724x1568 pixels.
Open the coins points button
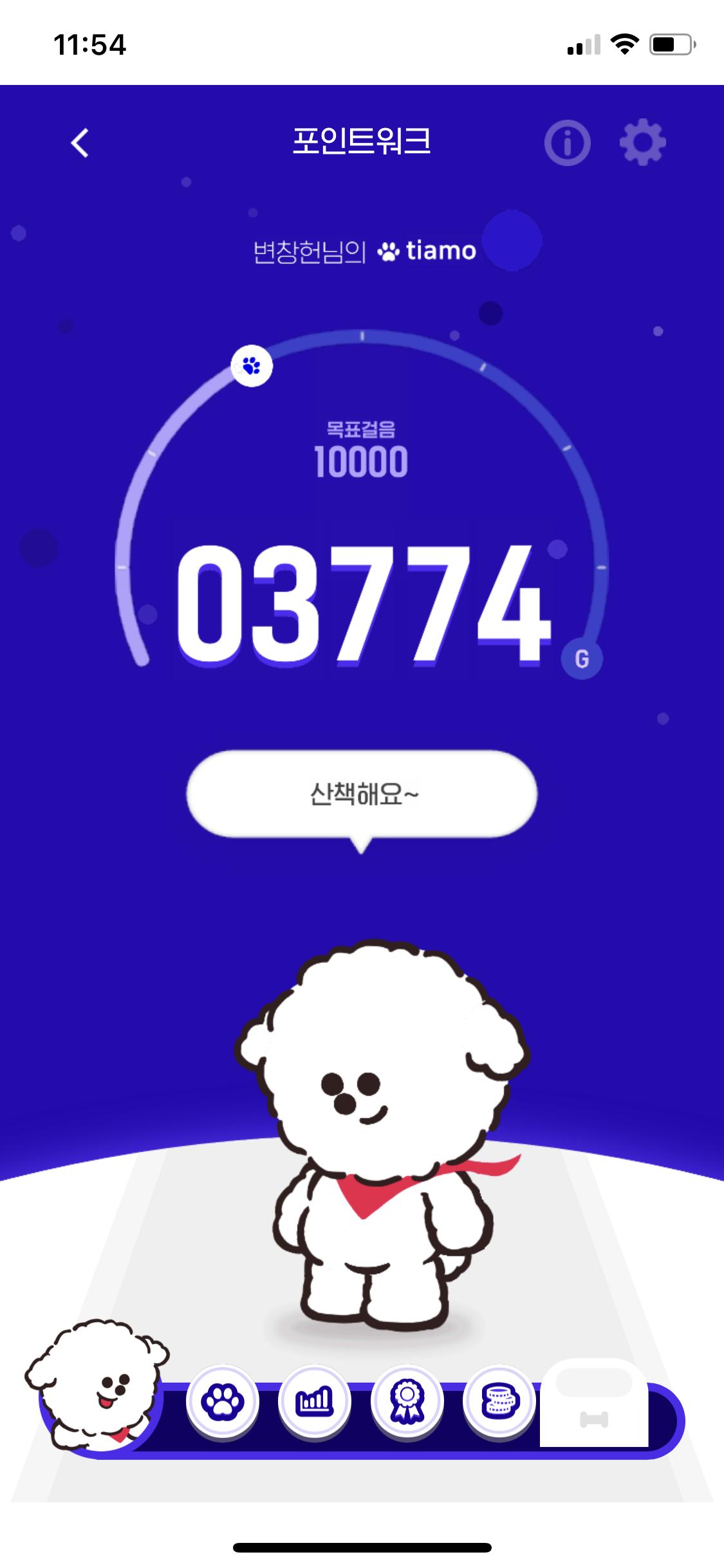499,1401
